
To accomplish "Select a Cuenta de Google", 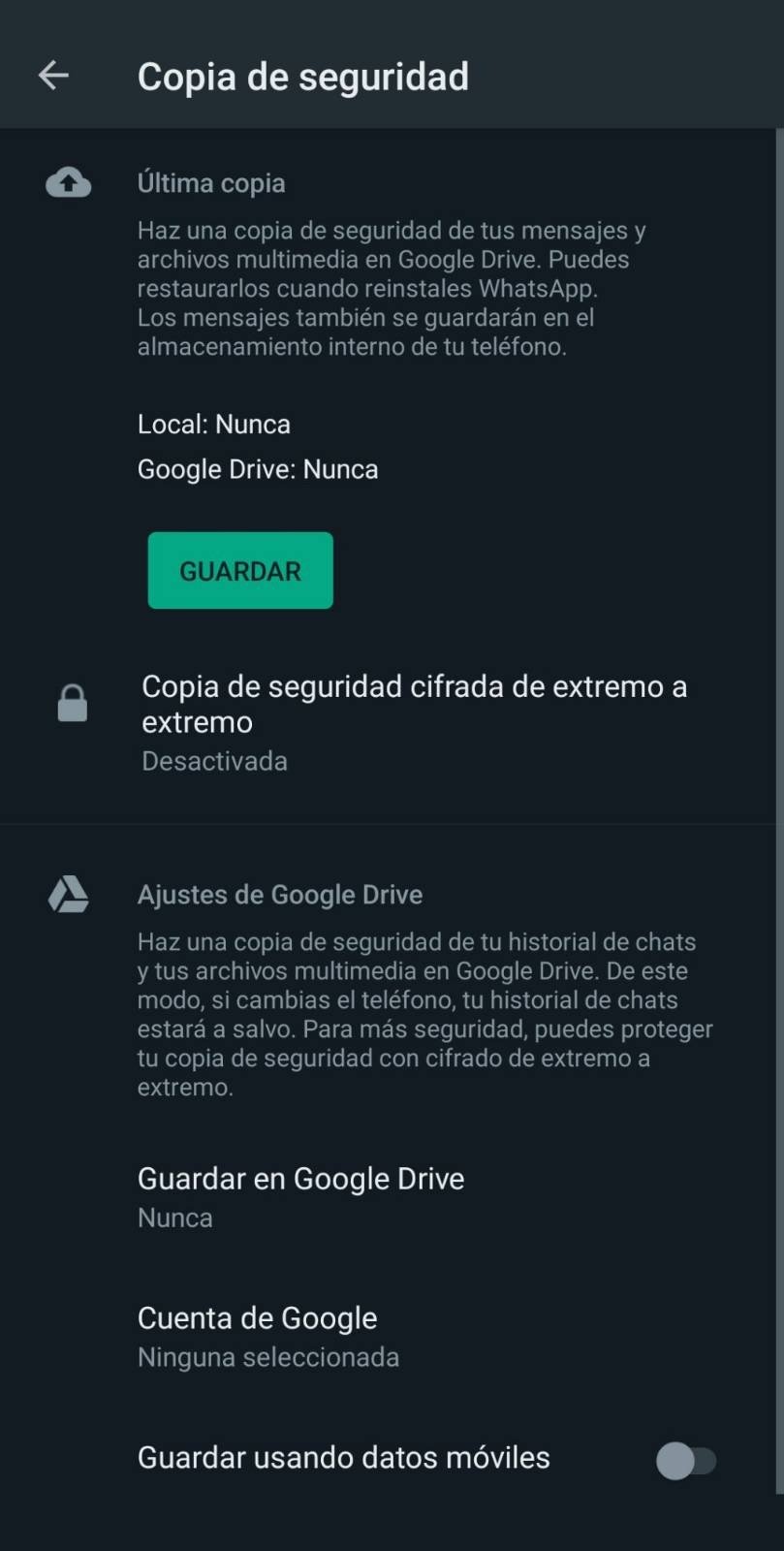I will [392, 1337].
